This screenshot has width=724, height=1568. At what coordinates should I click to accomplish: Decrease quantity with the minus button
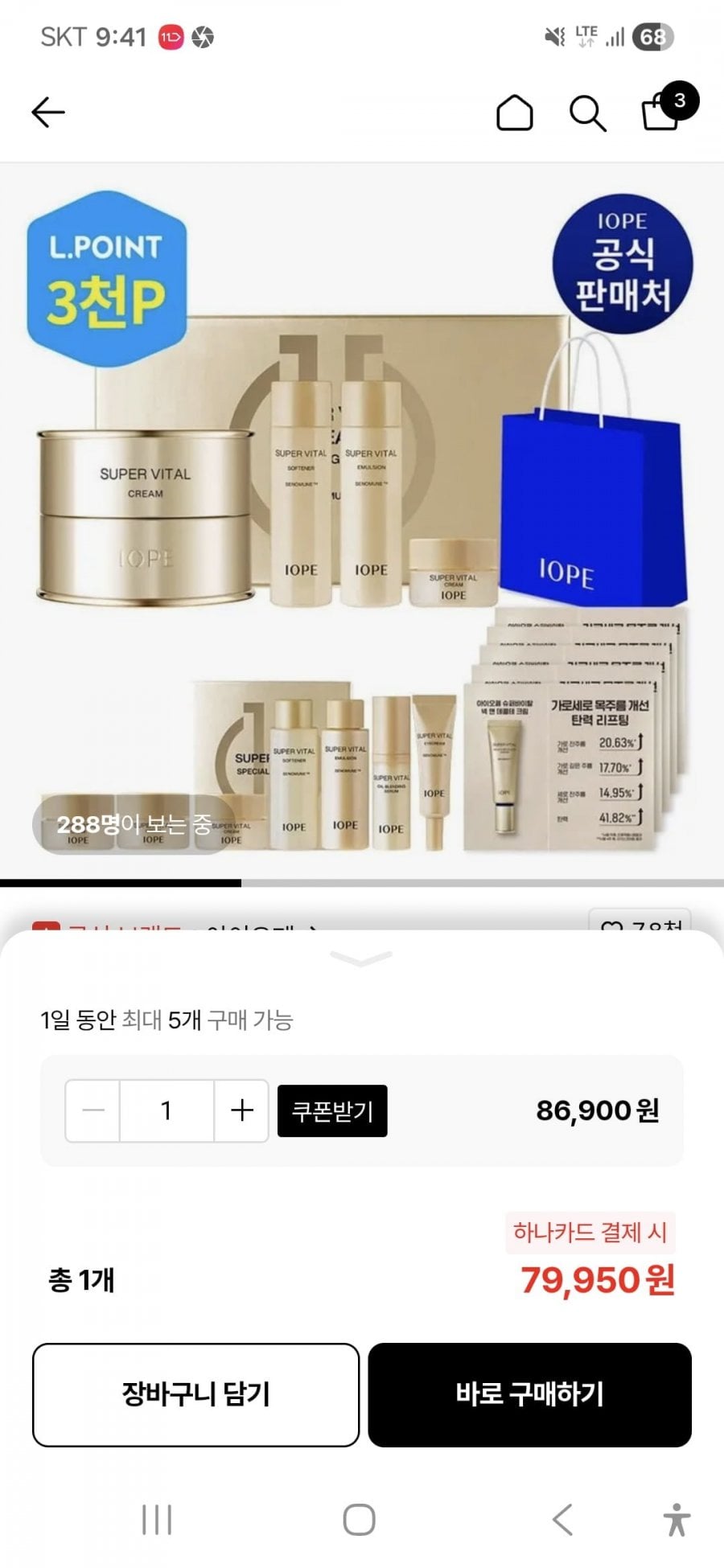93,1110
